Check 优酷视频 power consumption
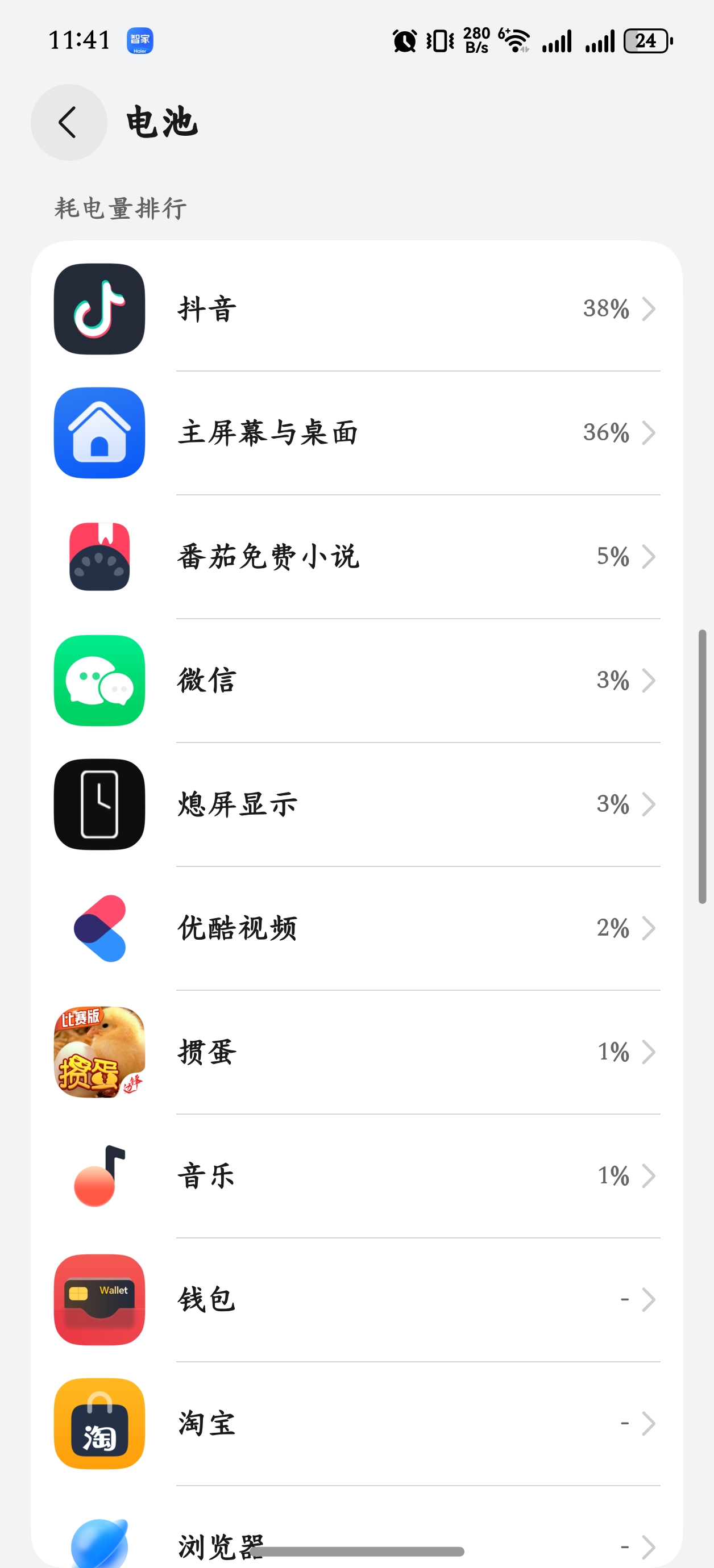The height and width of the screenshot is (1568, 714). coord(357,928)
